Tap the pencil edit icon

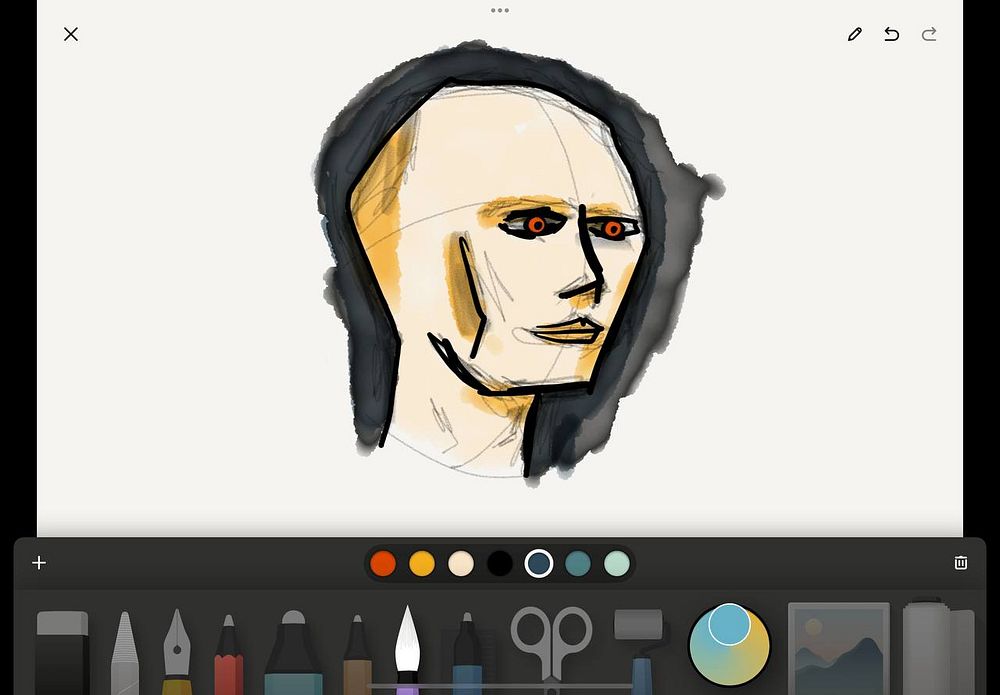pyautogui.click(x=854, y=34)
